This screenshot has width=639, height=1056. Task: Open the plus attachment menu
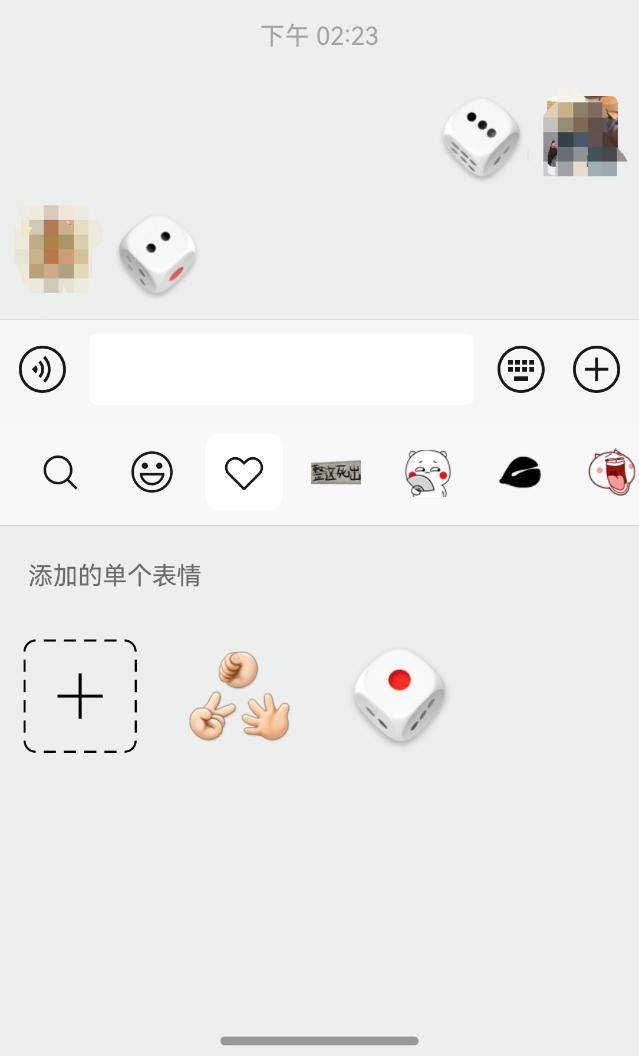596,370
